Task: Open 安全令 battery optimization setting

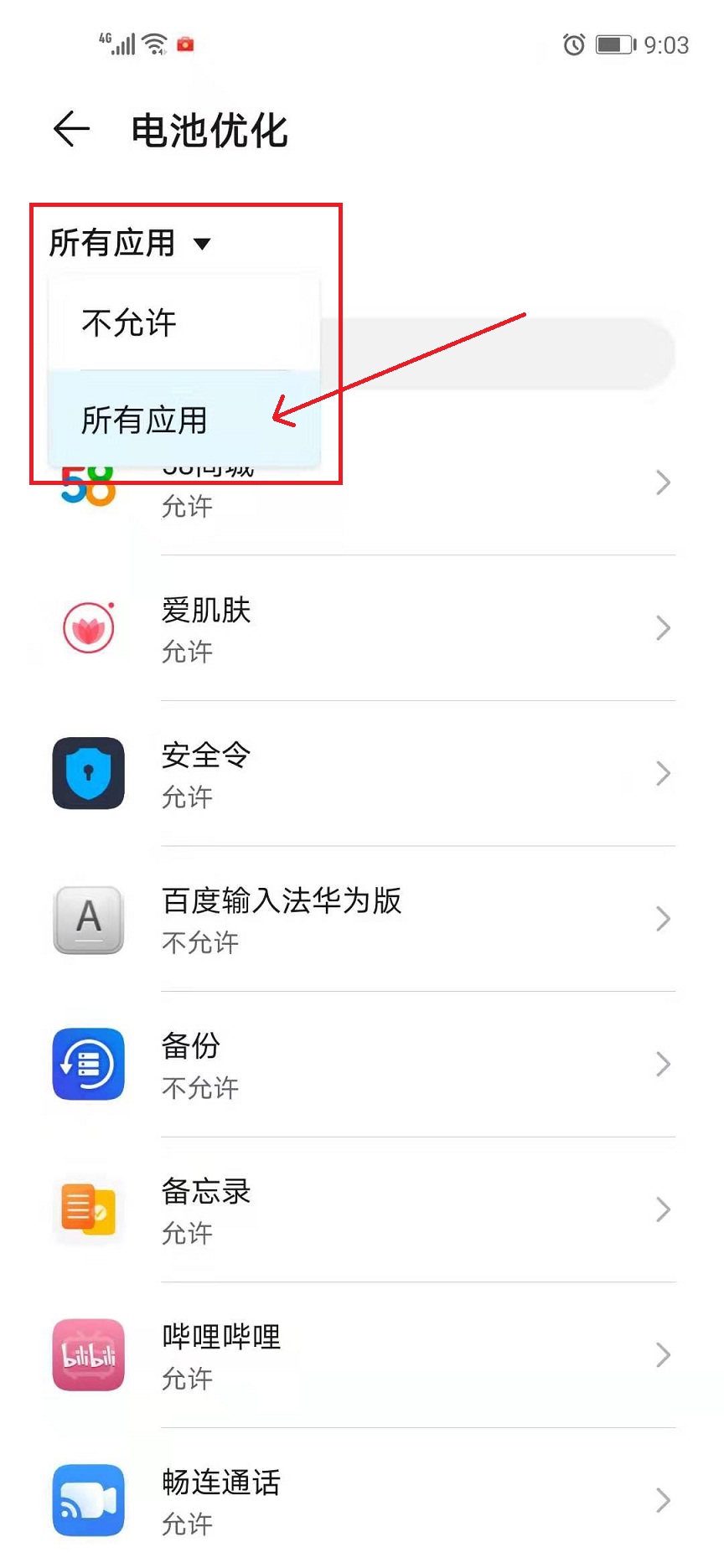Action: (362, 774)
